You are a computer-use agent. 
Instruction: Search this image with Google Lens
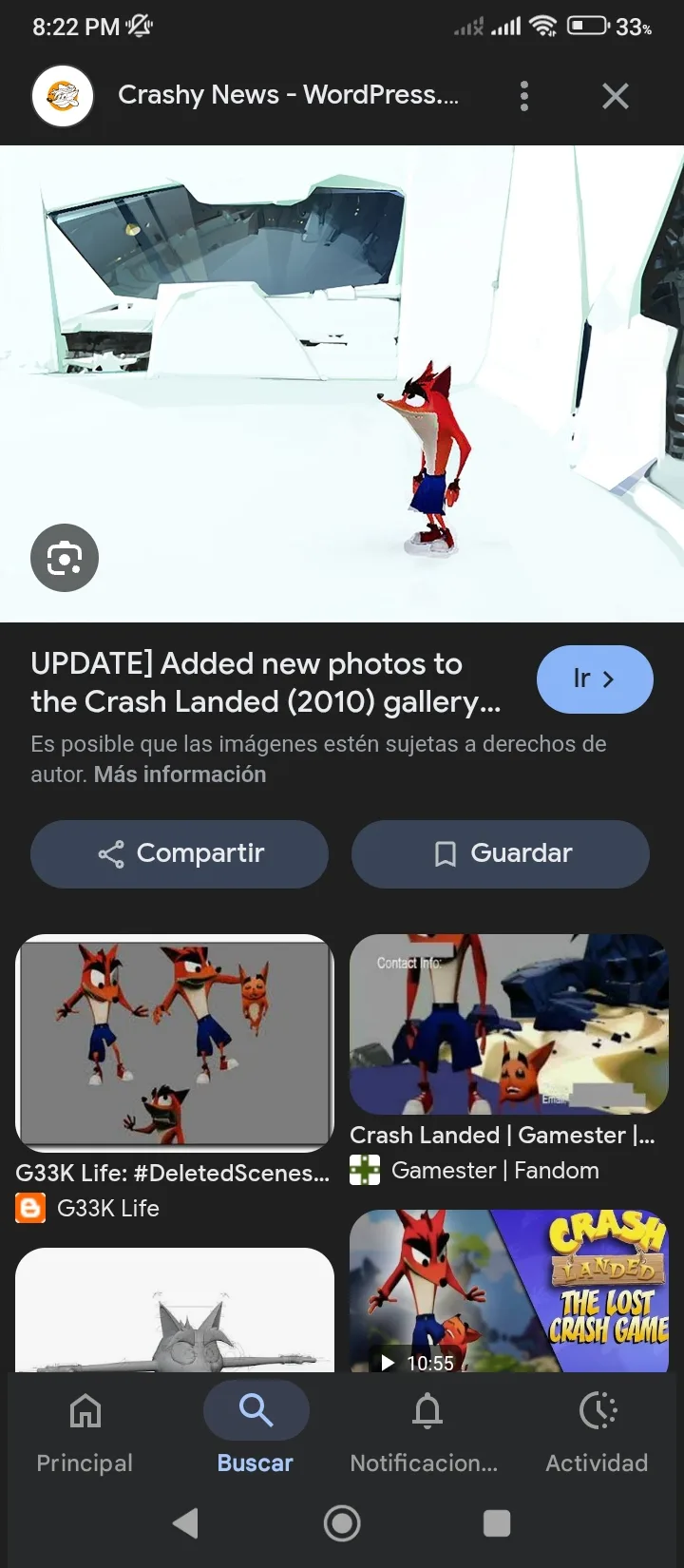(x=65, y=558)
